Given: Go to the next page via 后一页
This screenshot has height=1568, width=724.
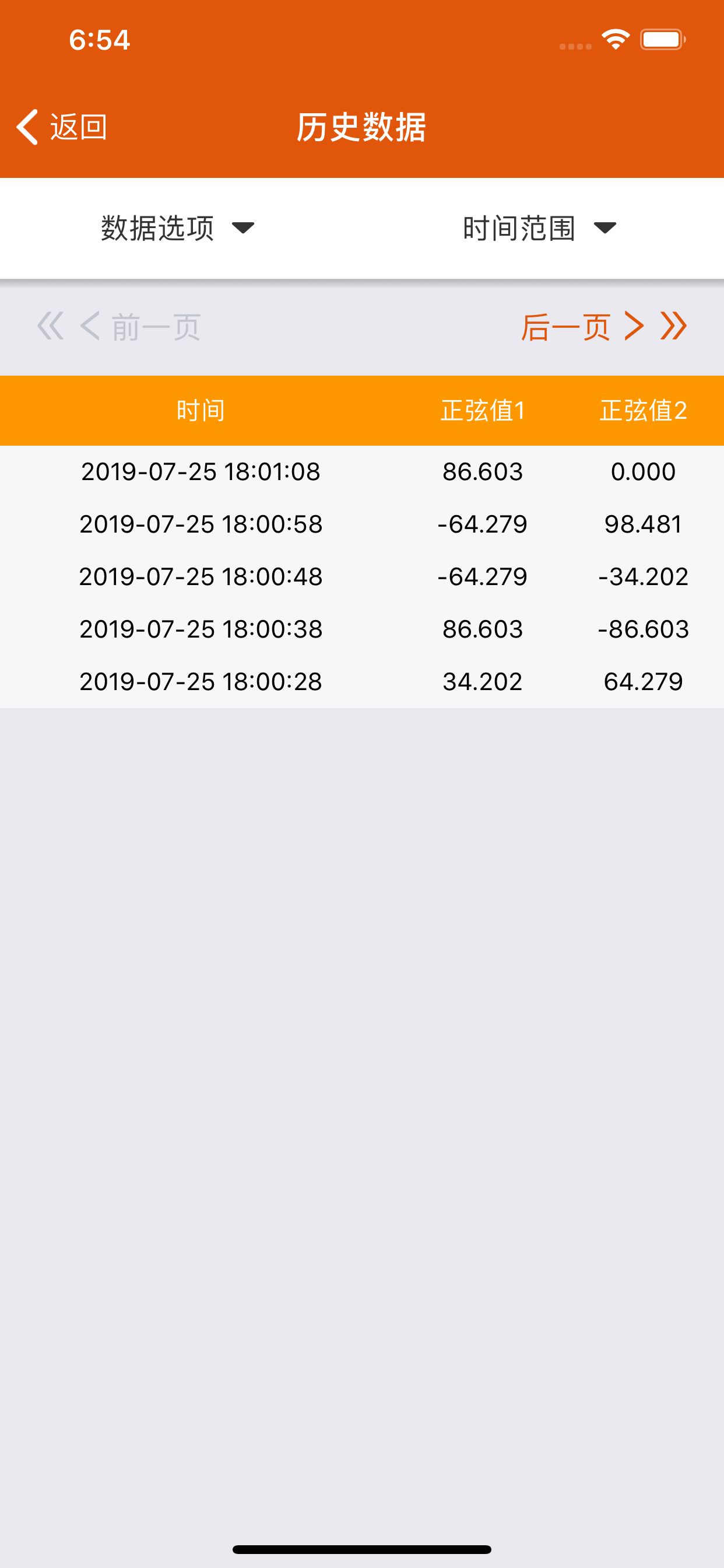Looking at the screenshot, I should 581,327.
